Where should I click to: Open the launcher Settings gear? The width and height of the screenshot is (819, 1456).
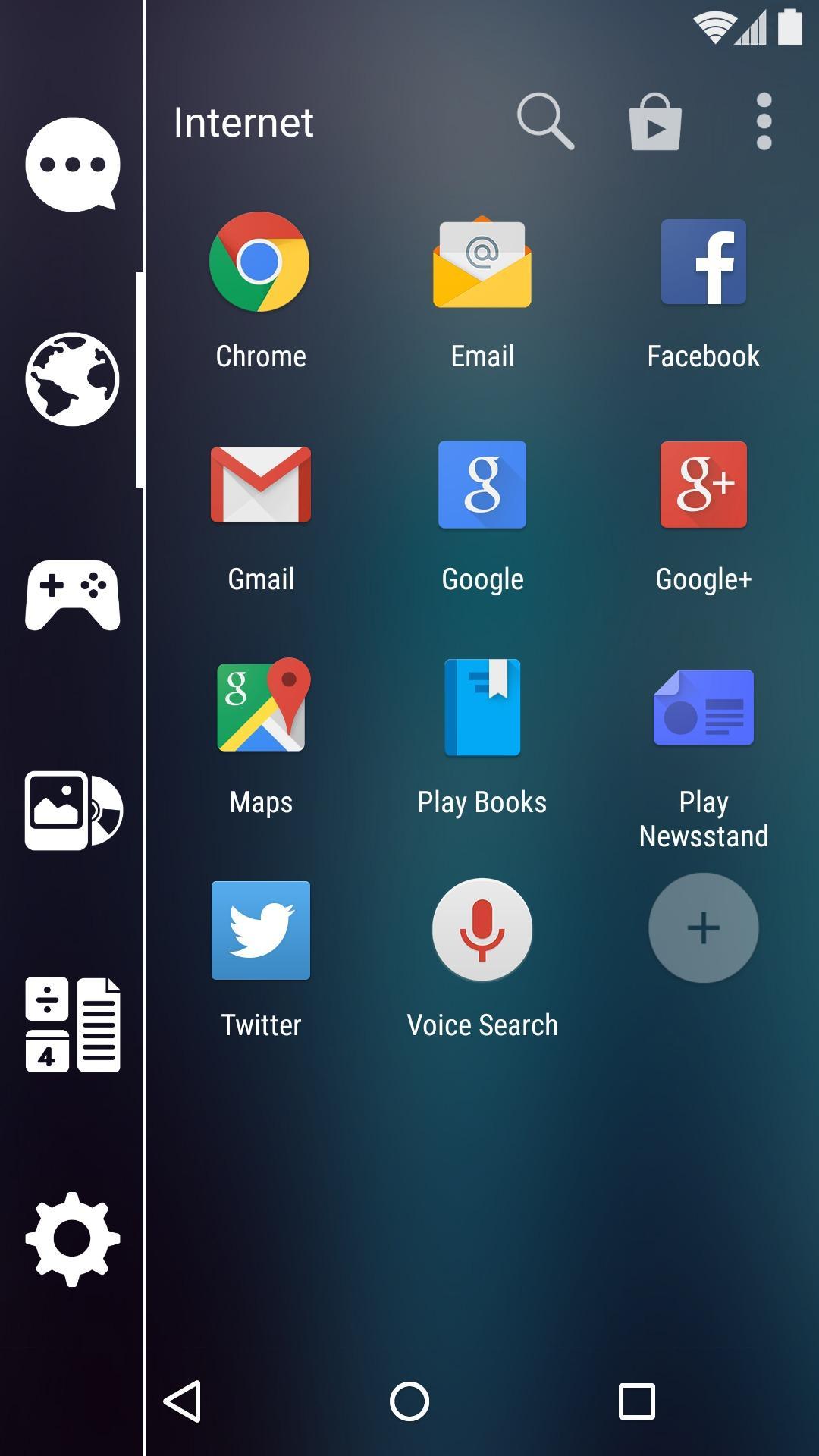(x=73, y=1236)
